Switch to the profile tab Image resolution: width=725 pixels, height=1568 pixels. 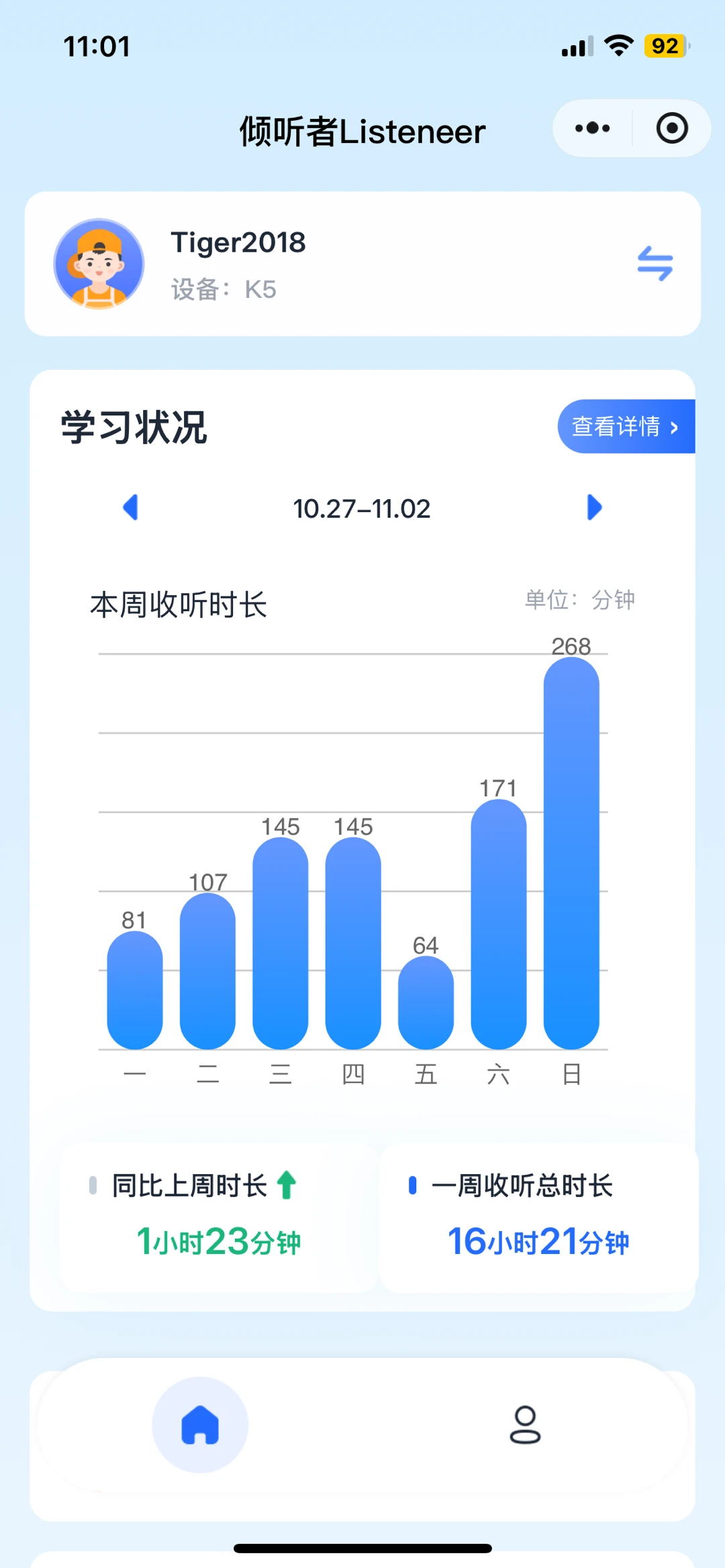pyautogui.click(x=525, y=1424)
